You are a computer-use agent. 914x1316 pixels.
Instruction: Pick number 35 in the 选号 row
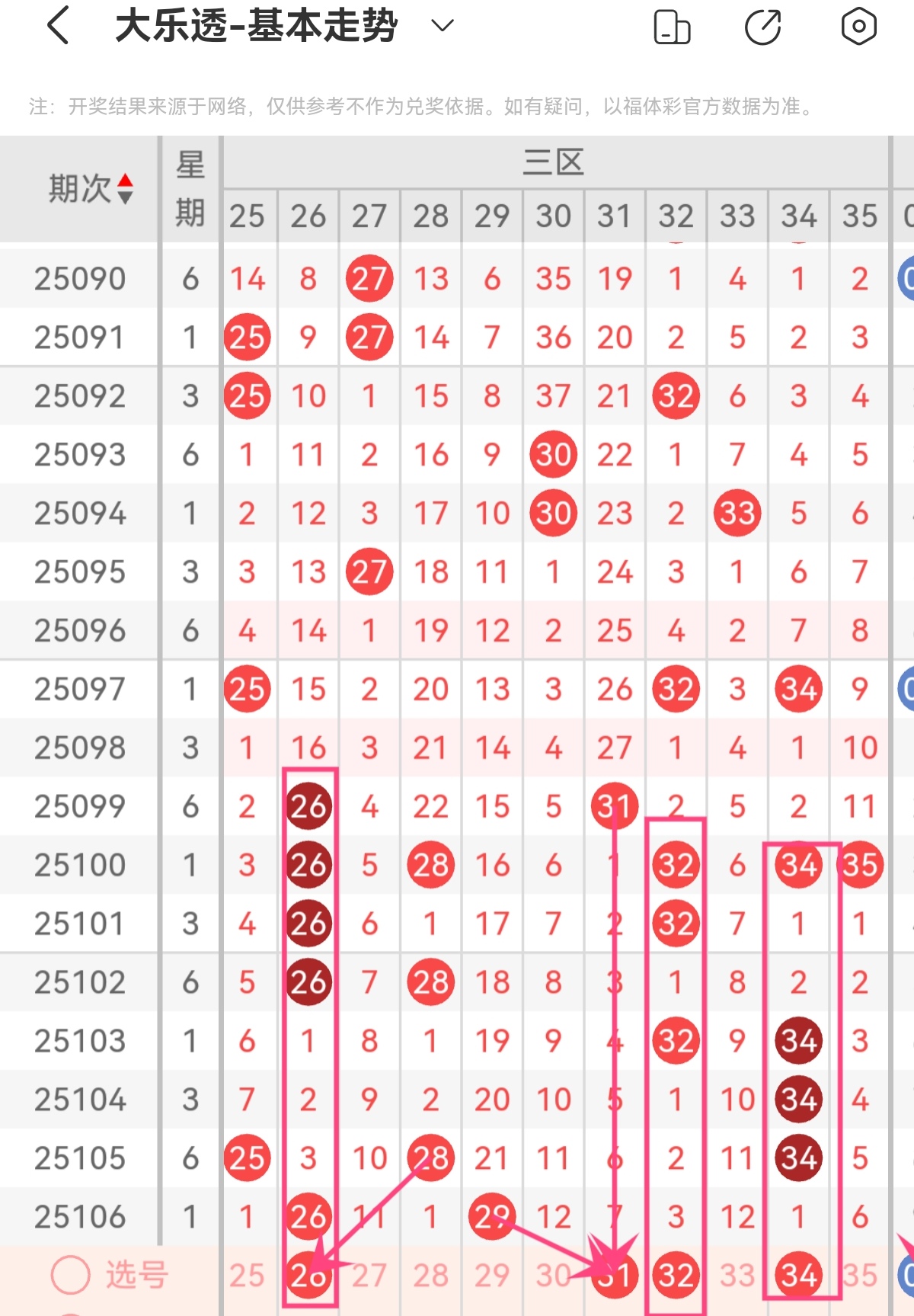[x=859, y=1276]
